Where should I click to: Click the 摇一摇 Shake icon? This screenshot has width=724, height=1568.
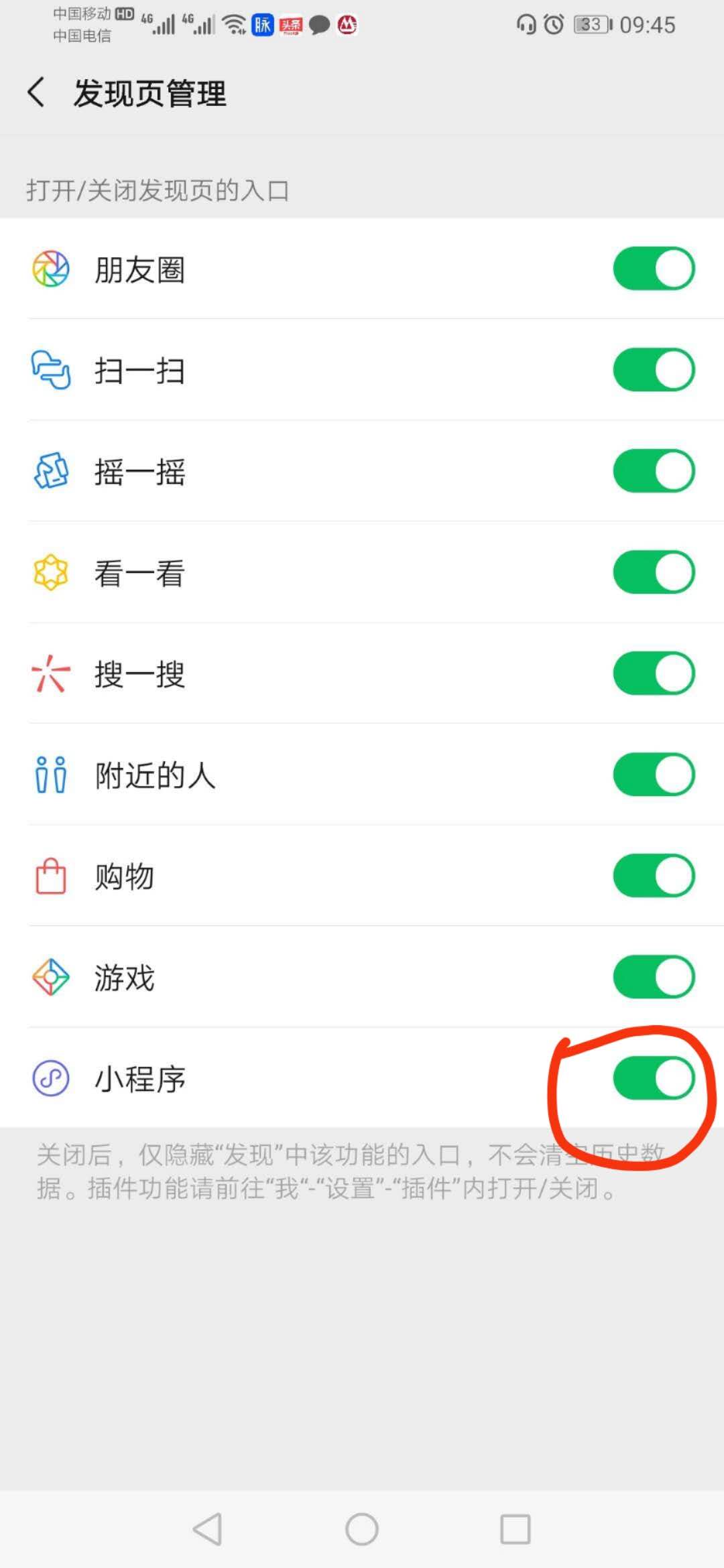(x=50, y=471)
